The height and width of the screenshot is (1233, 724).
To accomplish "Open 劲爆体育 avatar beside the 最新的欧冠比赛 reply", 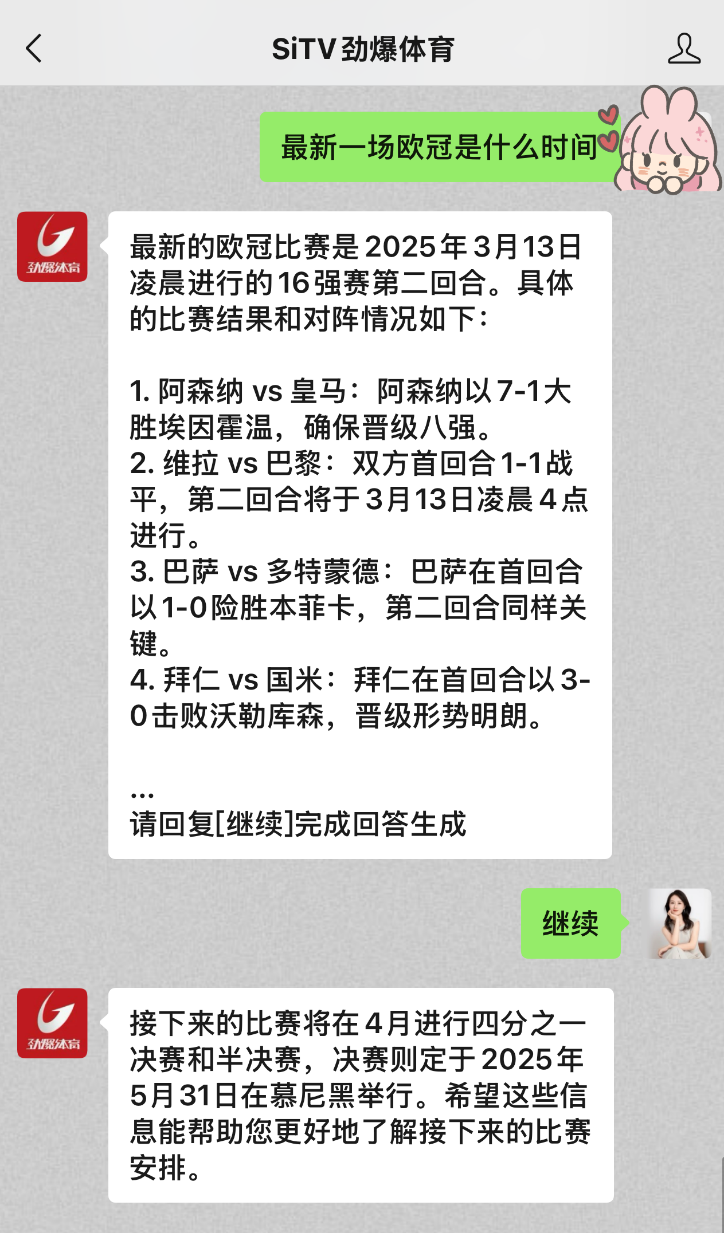I will (52, 246).
